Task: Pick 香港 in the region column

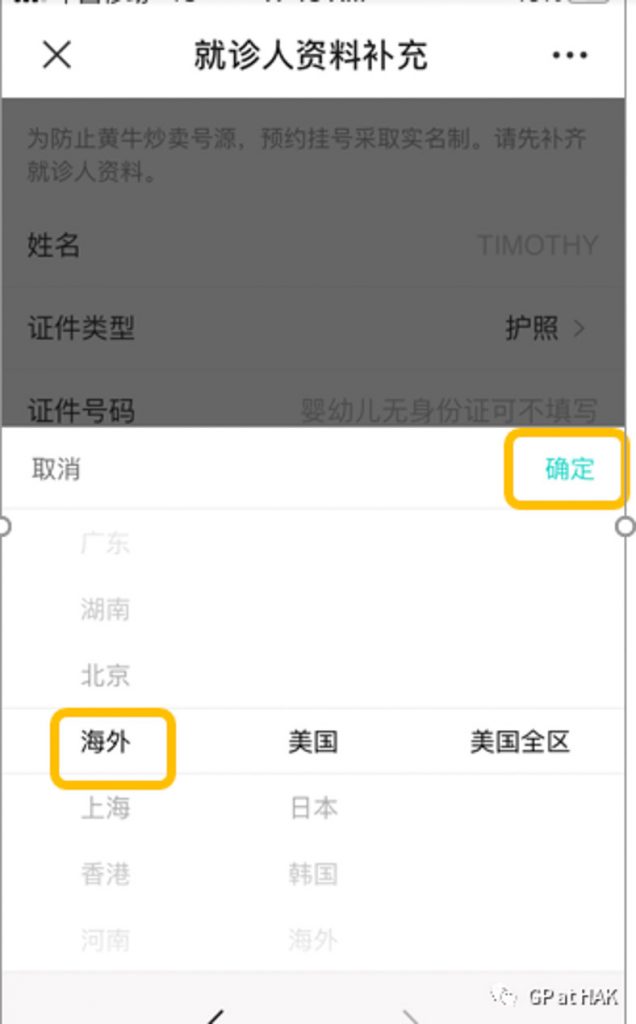Action: click(105, 874)
